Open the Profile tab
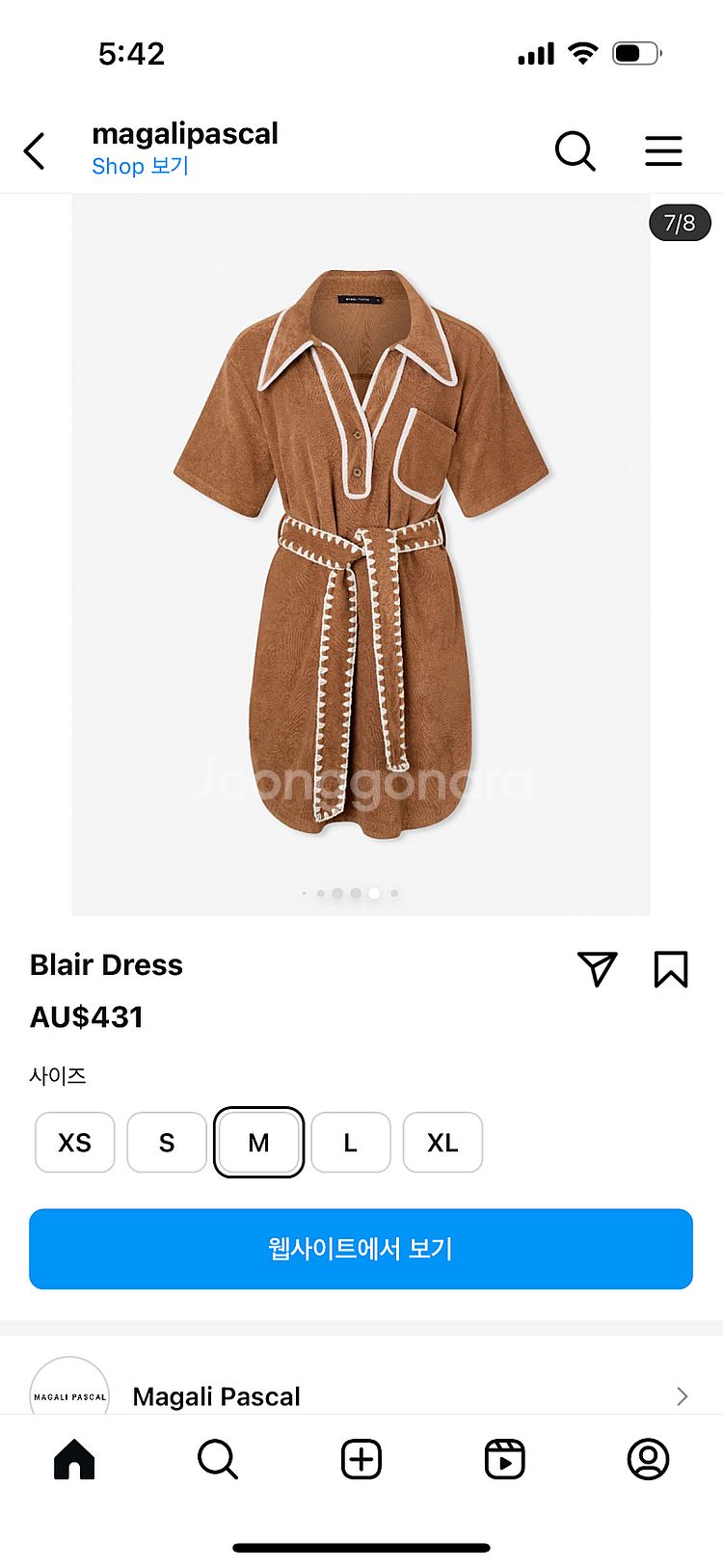This screenshot has width=723, height=1568. point(648,1459)
